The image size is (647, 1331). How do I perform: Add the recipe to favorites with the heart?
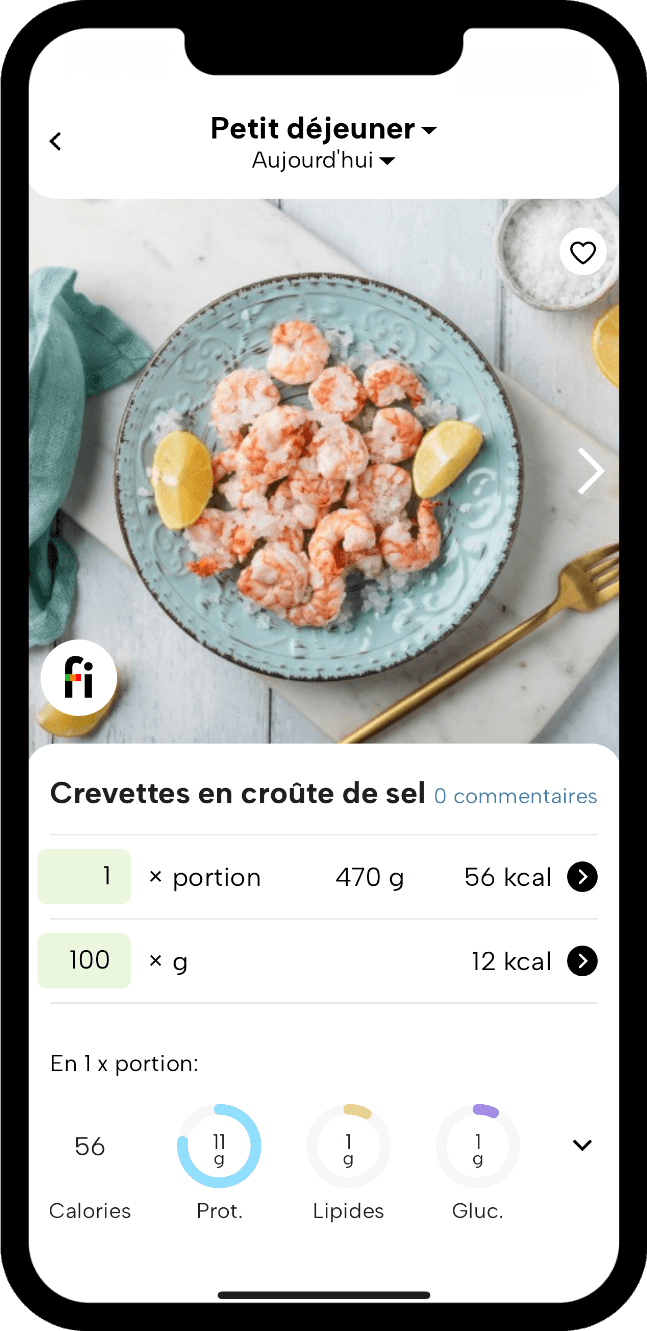[582, 252]
